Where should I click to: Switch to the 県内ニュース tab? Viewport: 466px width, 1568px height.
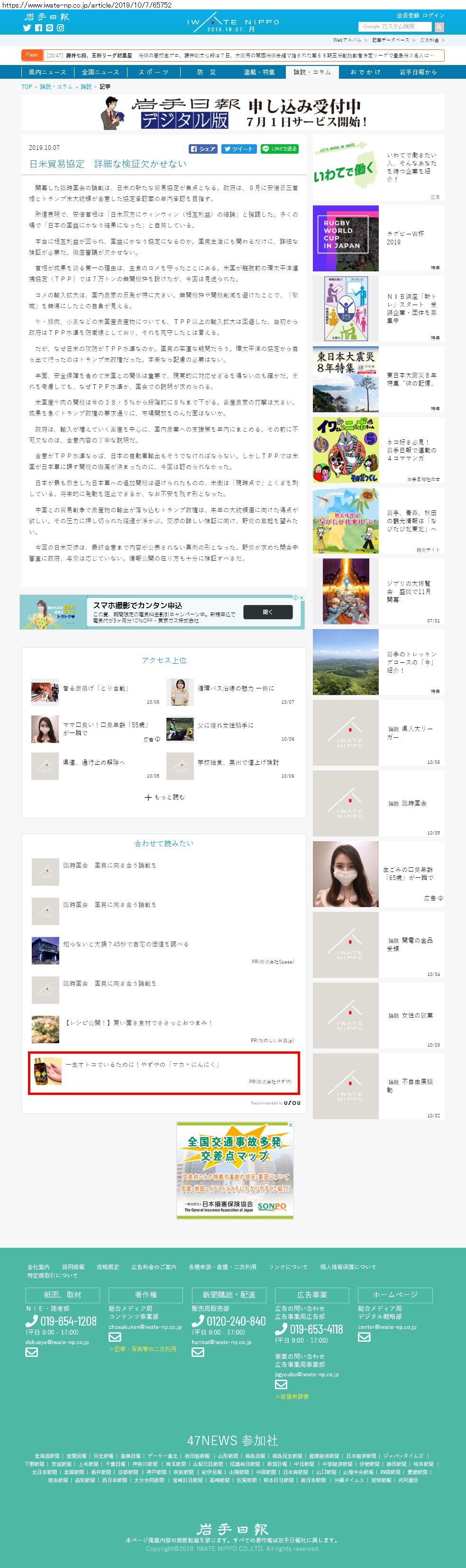47,72
